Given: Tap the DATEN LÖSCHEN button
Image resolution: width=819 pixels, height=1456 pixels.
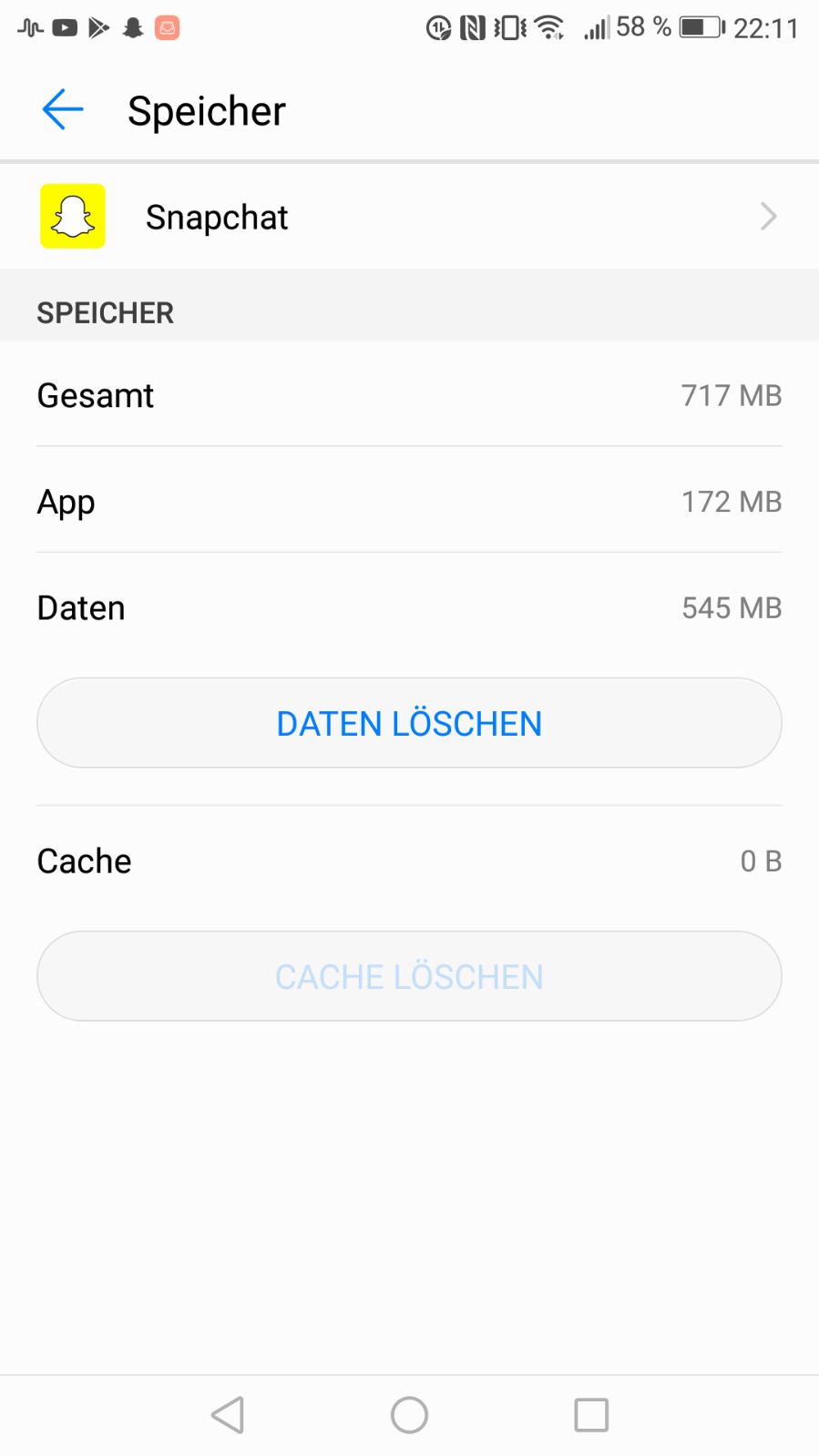Looking at the screenshot, I should 409,723.
